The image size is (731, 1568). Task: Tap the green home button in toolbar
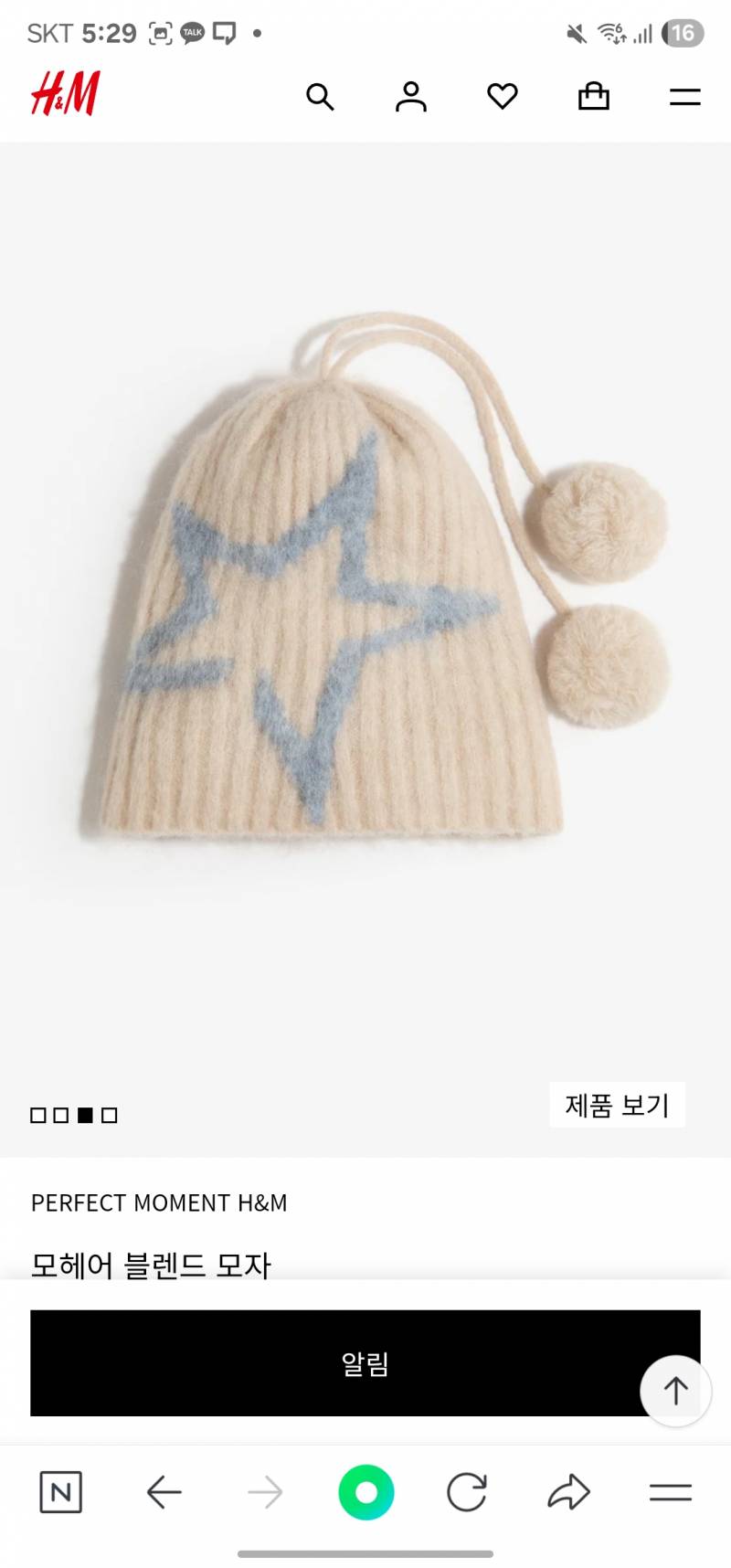(x=365, y=1493)
